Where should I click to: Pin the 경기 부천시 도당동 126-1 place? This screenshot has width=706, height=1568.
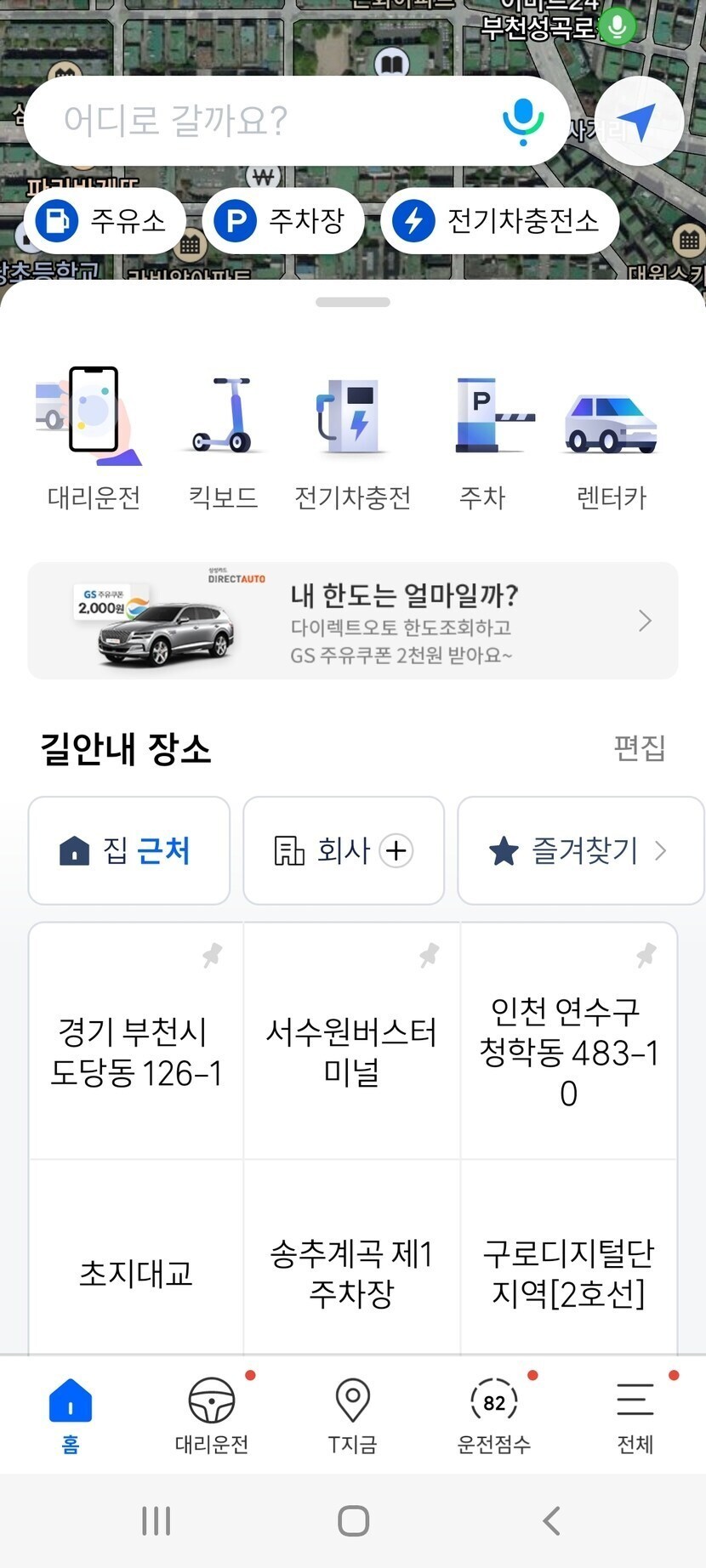(213, 955)
